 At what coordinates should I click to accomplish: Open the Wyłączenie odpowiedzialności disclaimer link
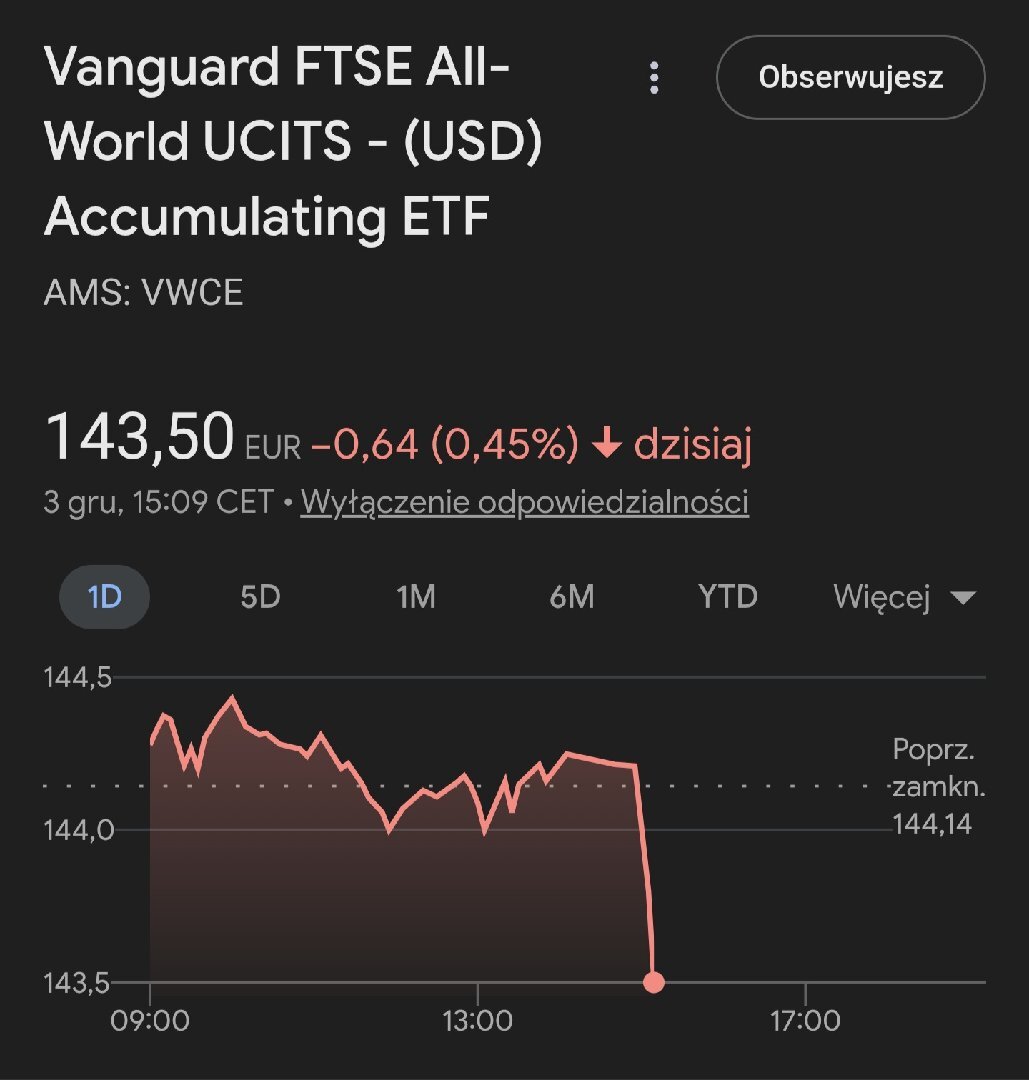coord(524,502)
